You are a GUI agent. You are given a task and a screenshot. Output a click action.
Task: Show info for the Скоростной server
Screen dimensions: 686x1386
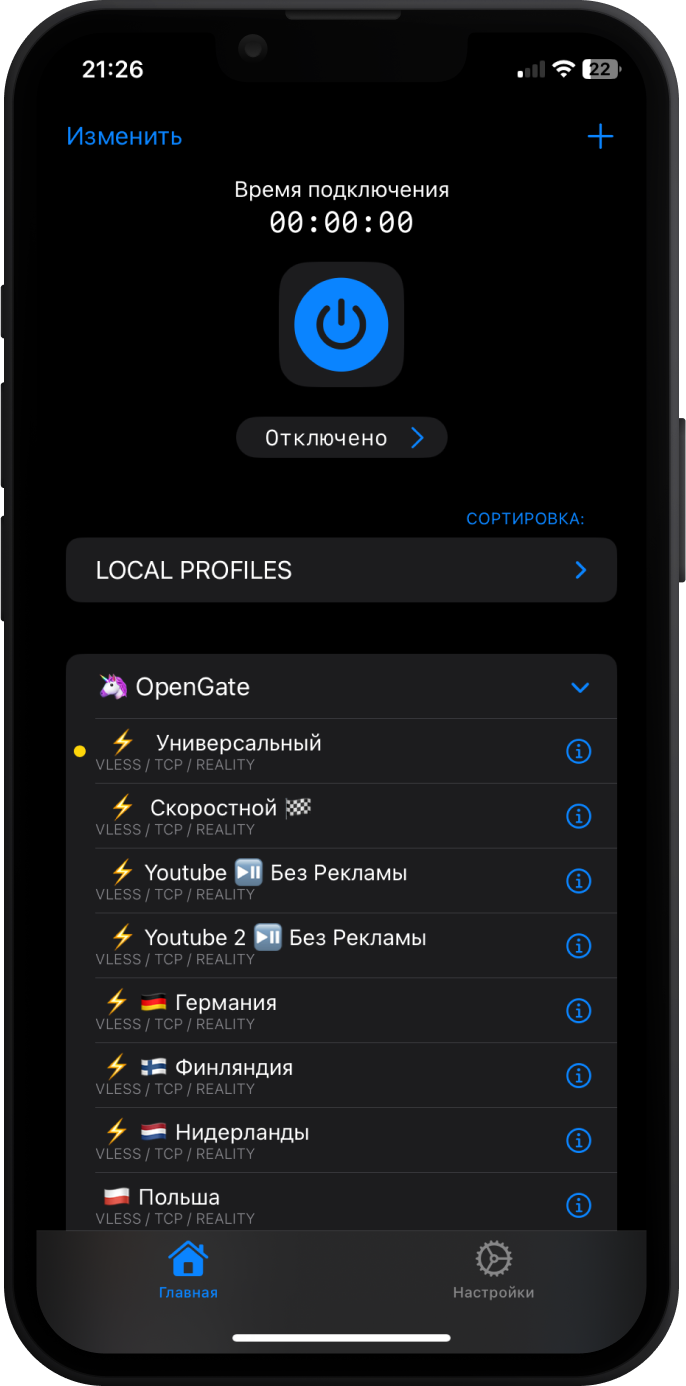point(578,816)
